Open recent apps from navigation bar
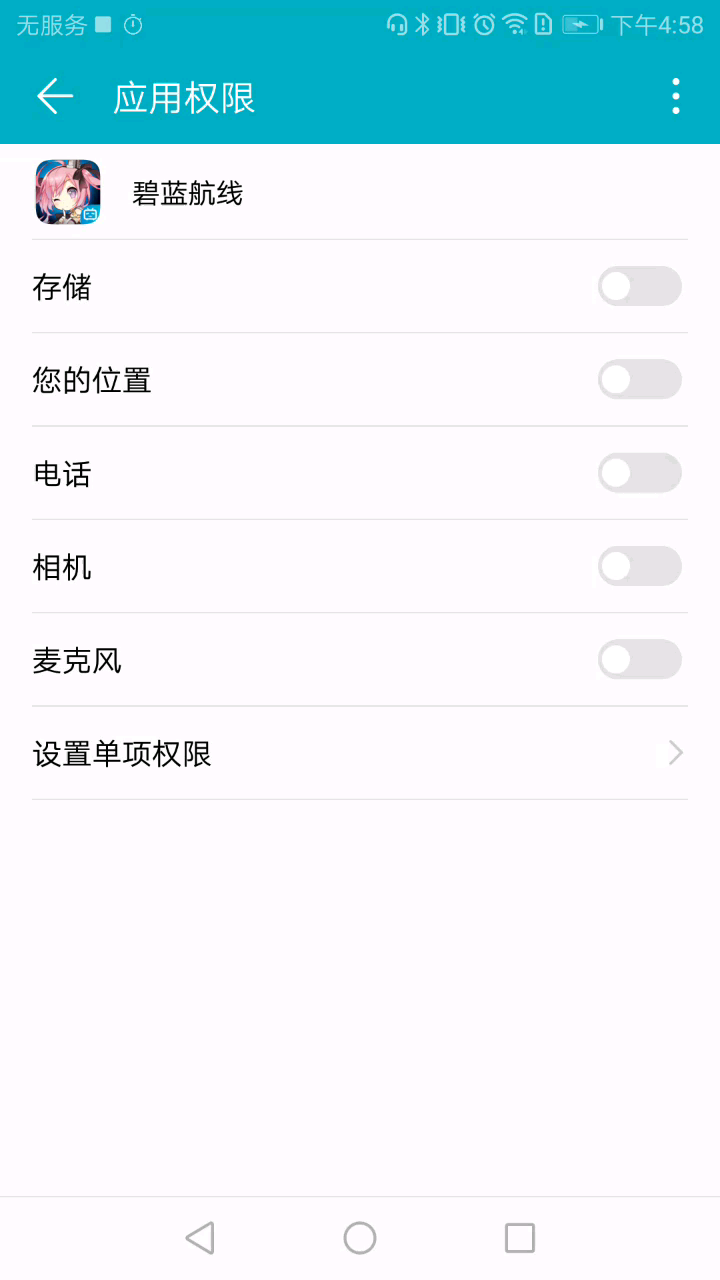The height and width of the screenshot is (1280, 720). click(520, 1238)
